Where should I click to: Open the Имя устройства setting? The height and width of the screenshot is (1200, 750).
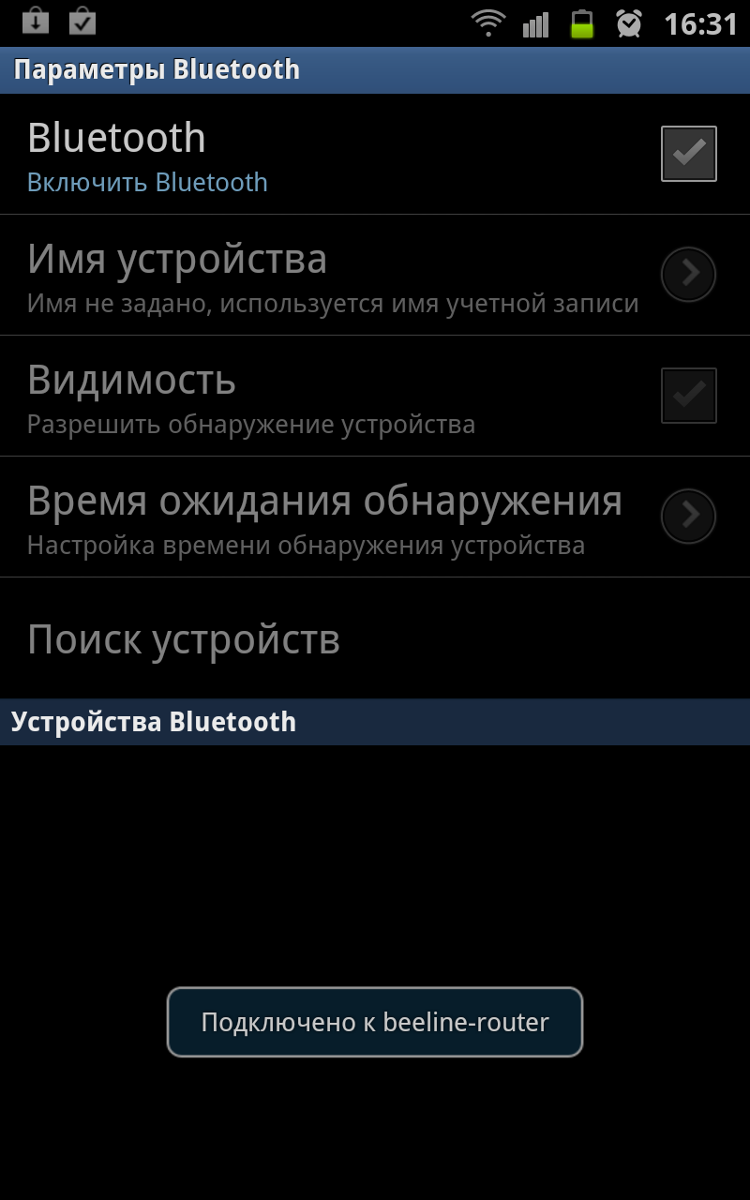click(375, 275)
